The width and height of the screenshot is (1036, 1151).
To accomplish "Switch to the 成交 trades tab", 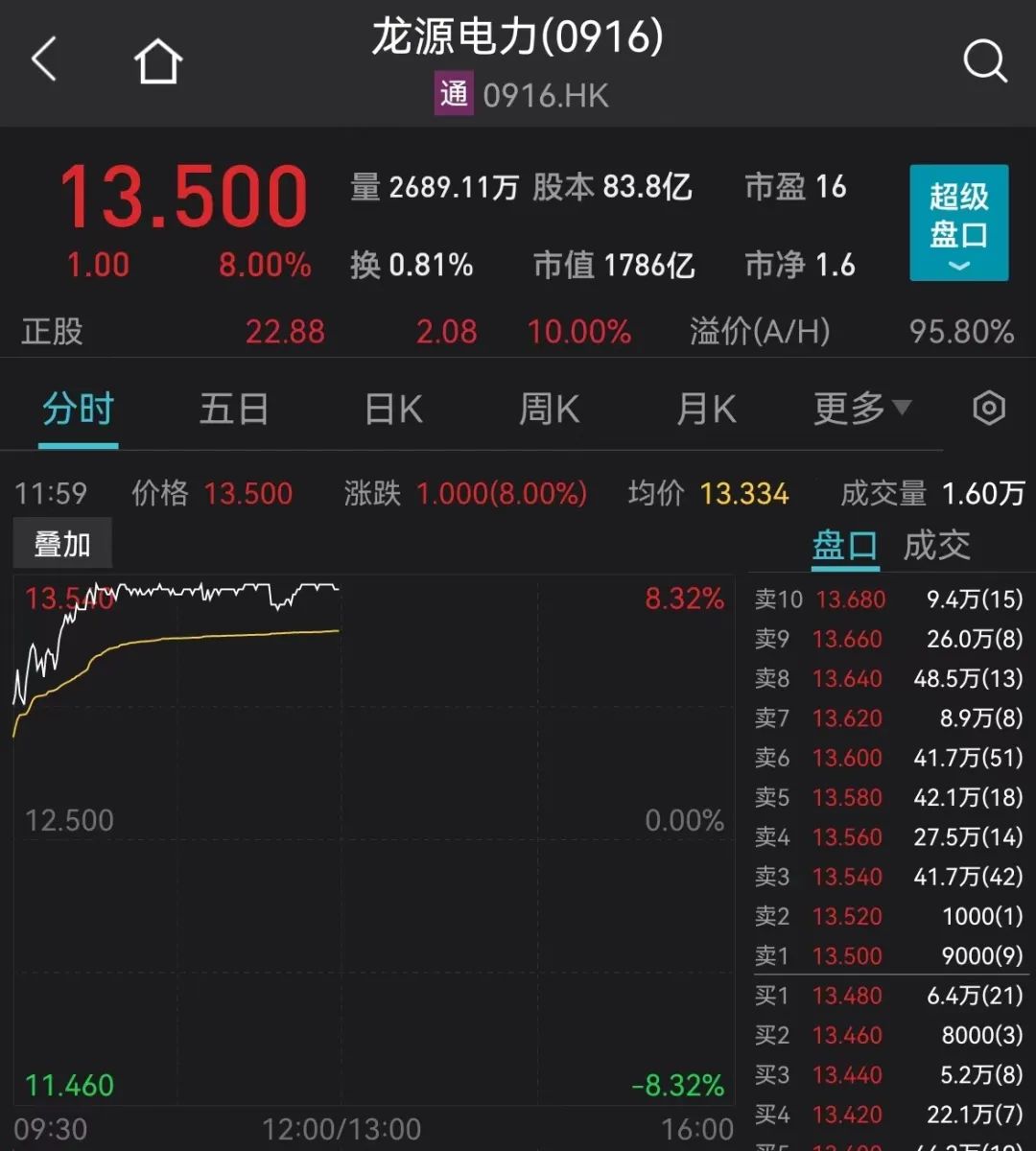I will pos(937,546).
